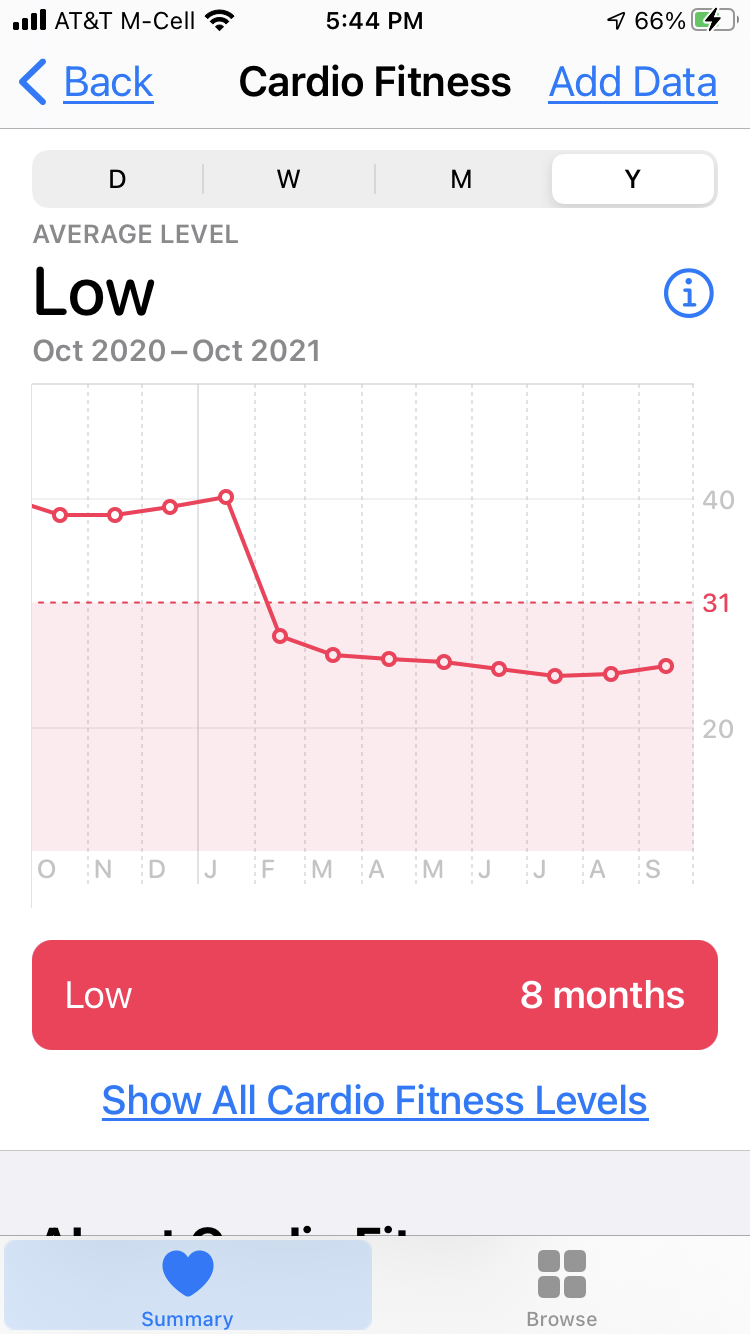The height and width of the screenshot is (1334, 750).
Task: Switch to the Browse tab
Action: 561,1288
